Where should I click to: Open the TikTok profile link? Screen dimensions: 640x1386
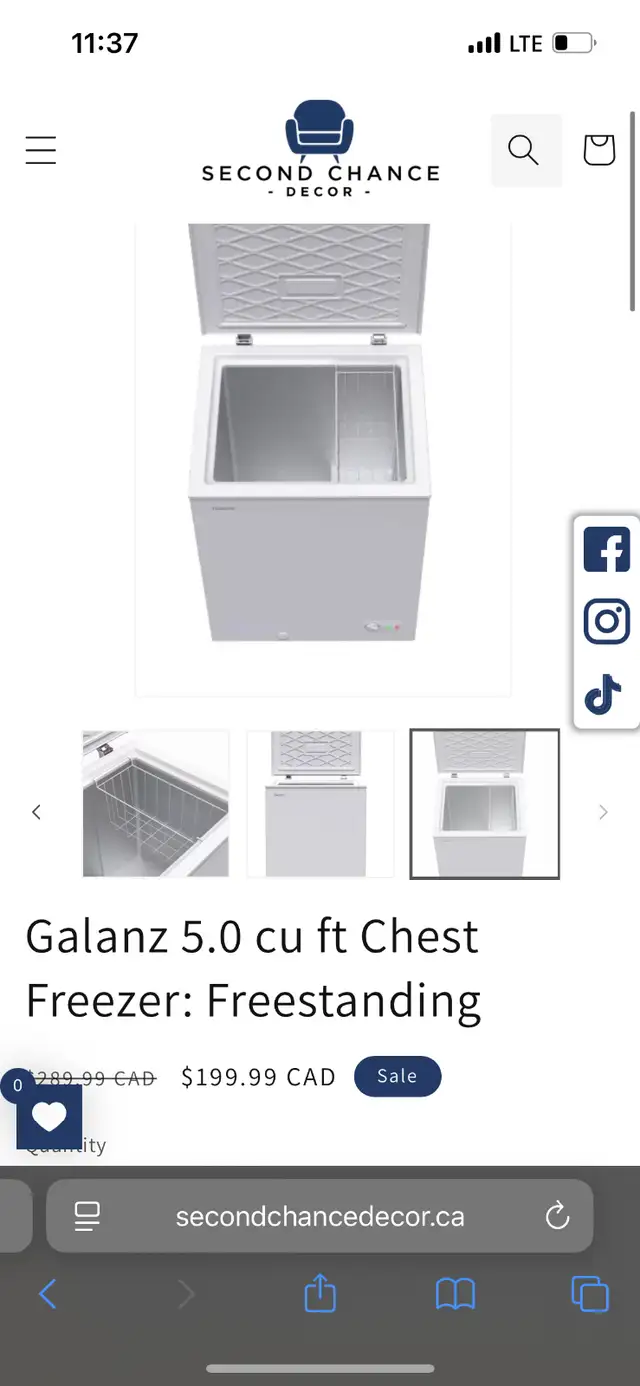click(x=604, y=694)
